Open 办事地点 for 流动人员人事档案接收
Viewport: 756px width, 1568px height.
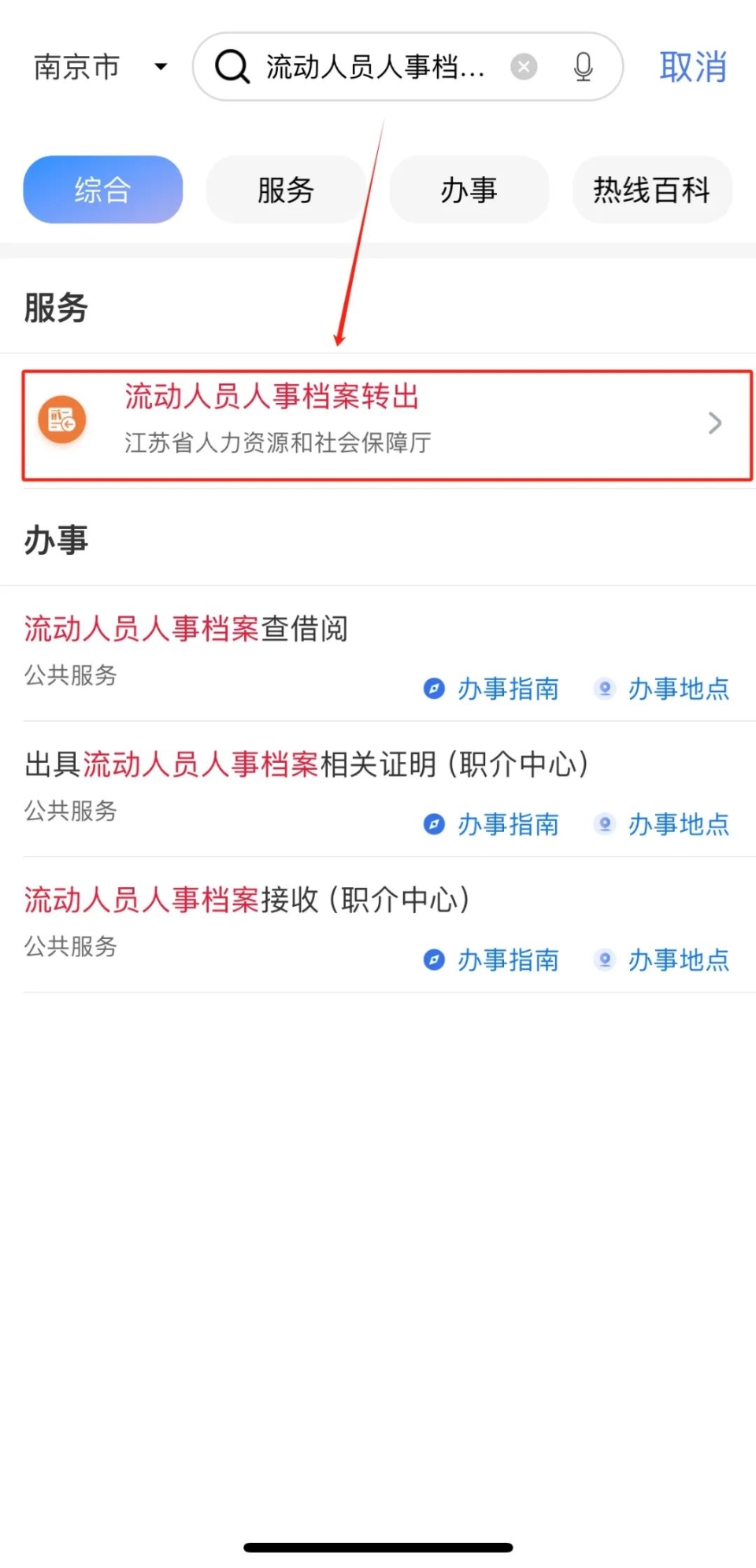tap(679, 960)
